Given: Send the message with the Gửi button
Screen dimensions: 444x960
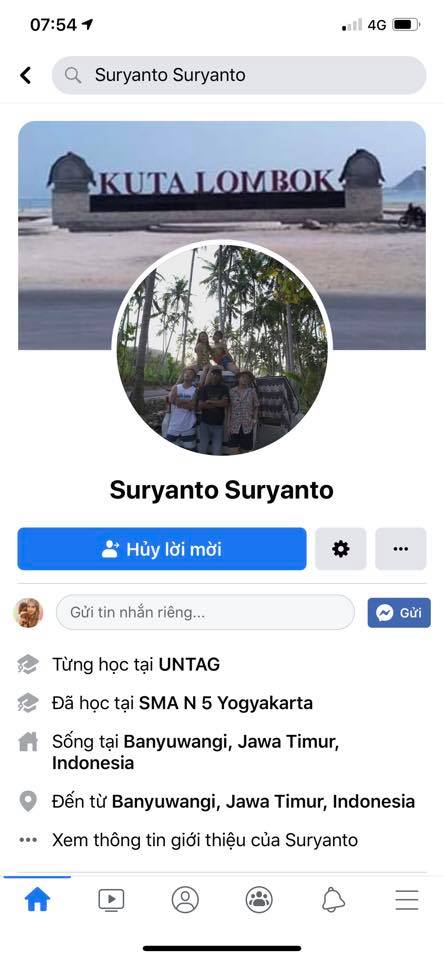Looking at the screenshot, I should pyautogui.click(x=399, y=612).
